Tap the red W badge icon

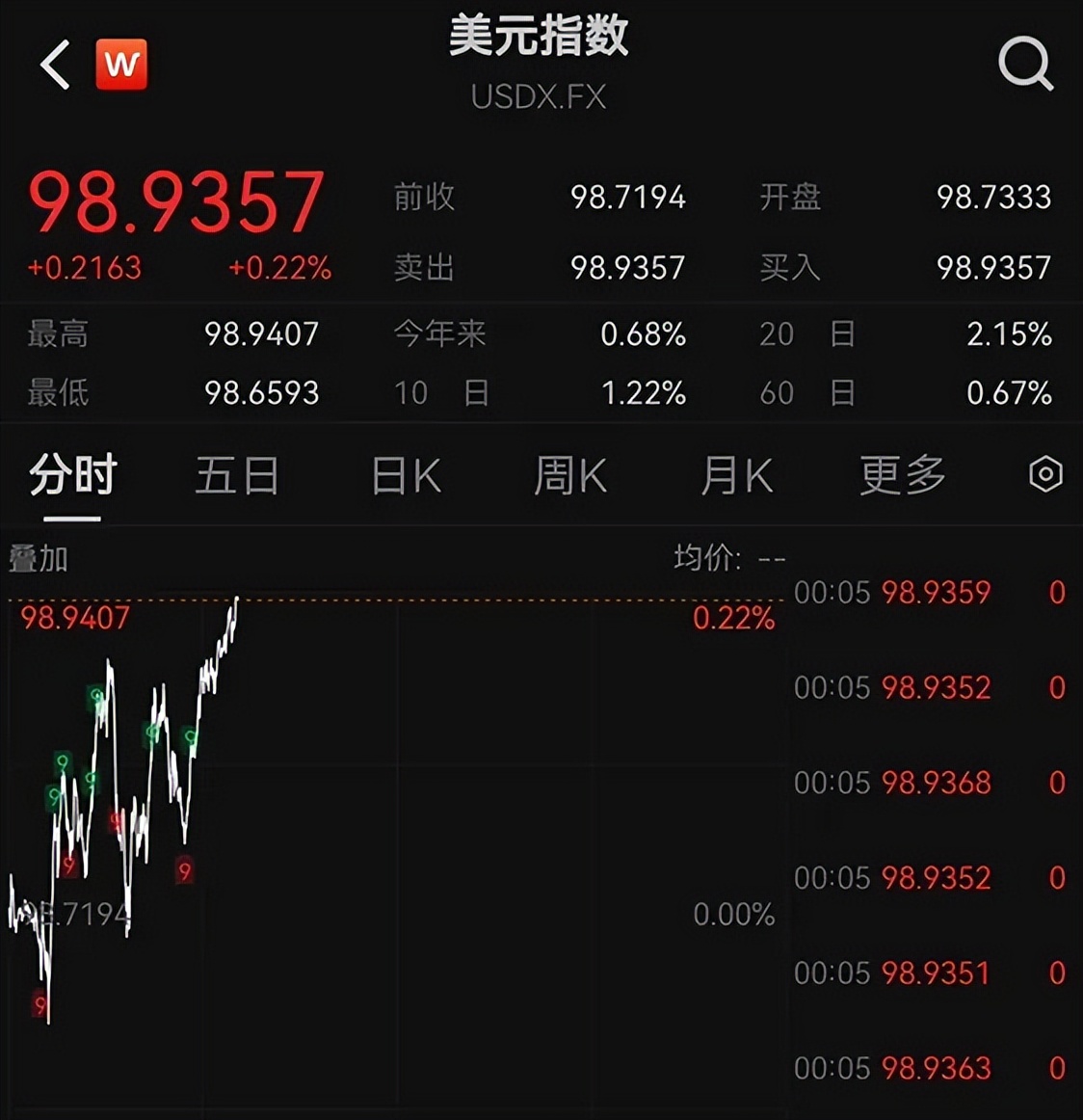coord(121,65)
